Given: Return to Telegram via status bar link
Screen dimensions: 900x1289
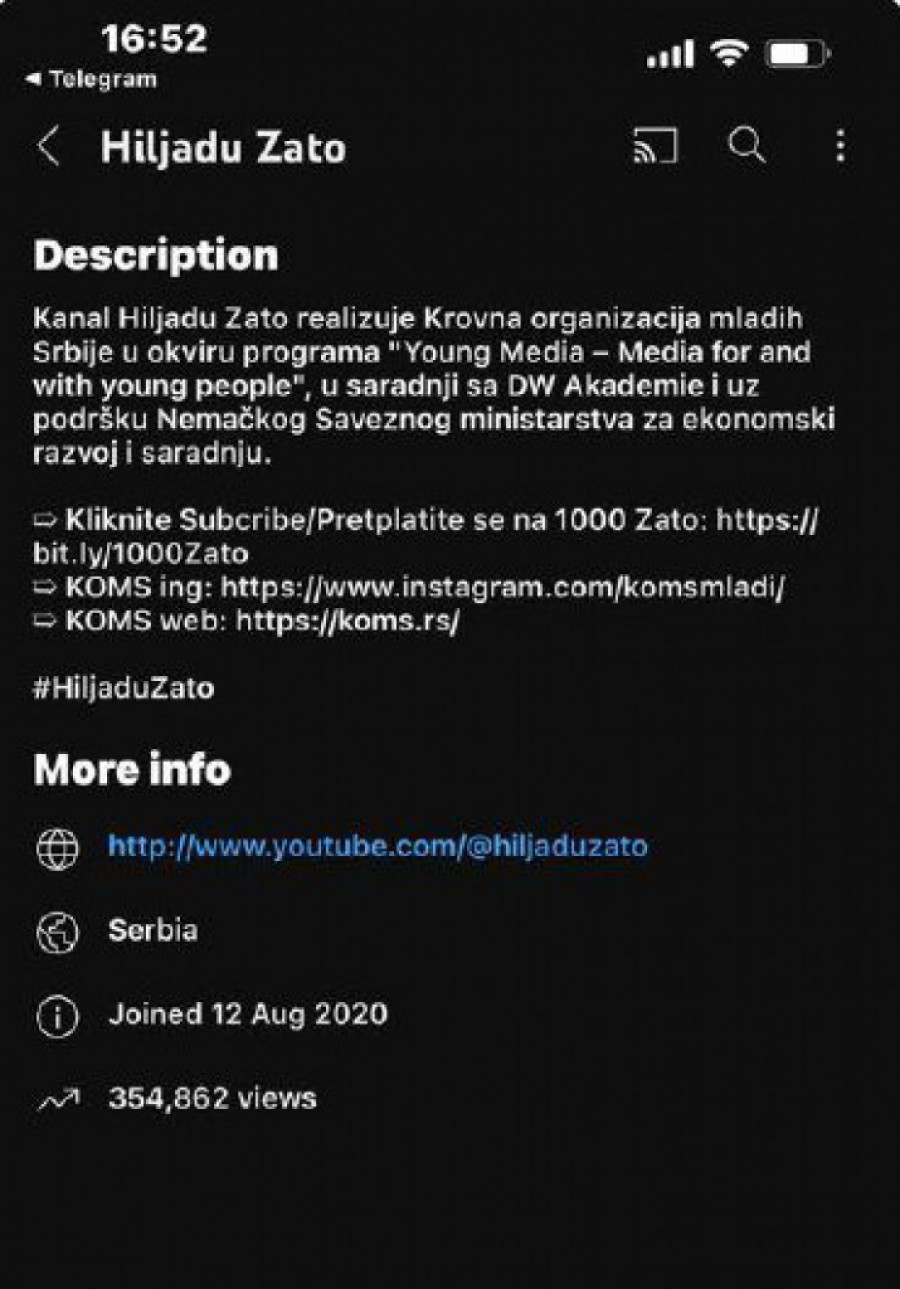Looking at the screenshot, I should click(x=91, y=79).
